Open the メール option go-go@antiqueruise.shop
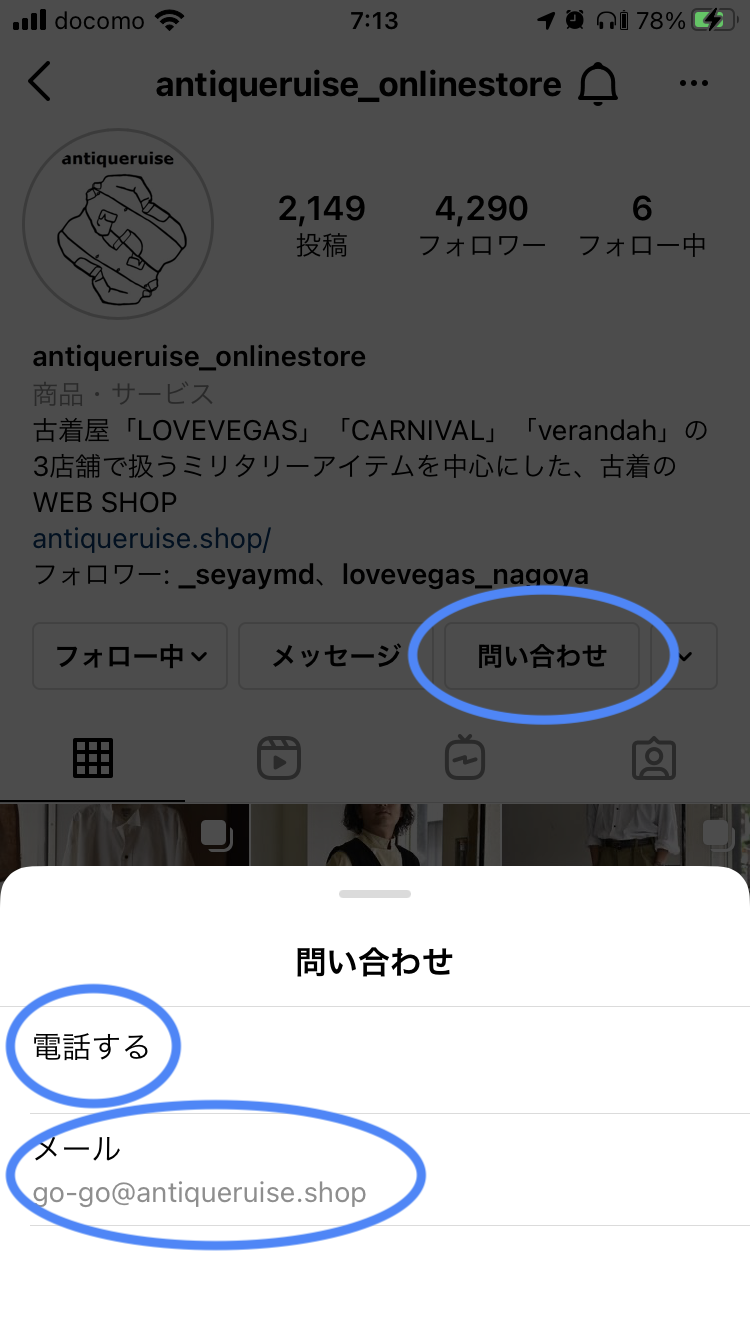The image size is (750, 1334). [x=200, y=1170]
